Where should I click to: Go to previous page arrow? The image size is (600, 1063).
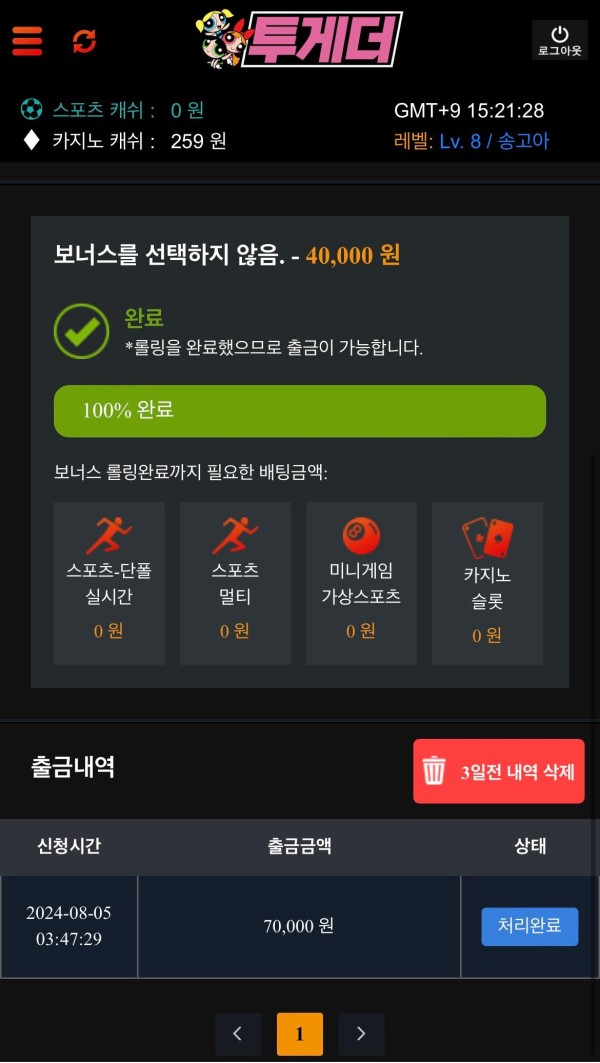pyautogui.click(x=238, y=1034)
